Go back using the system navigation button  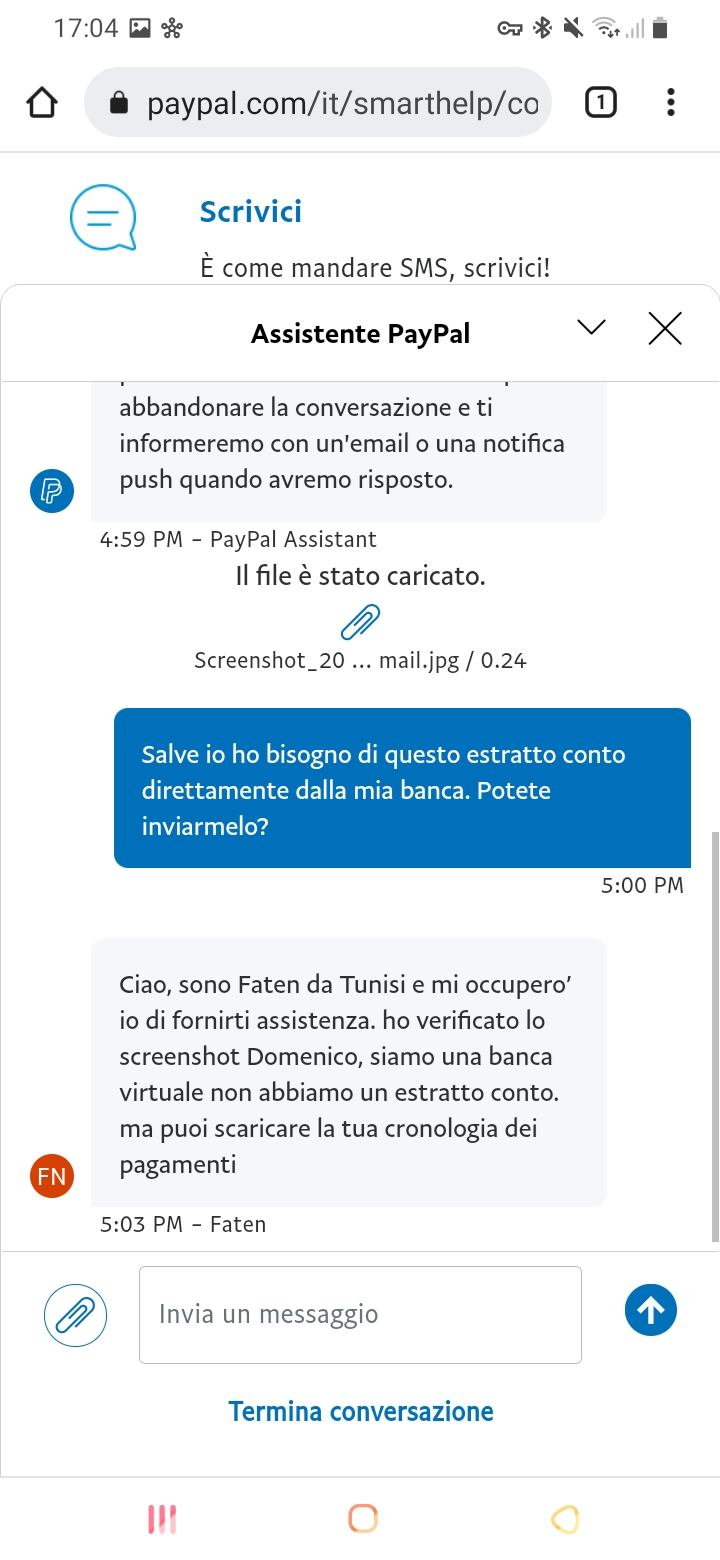click(565, 1519)
